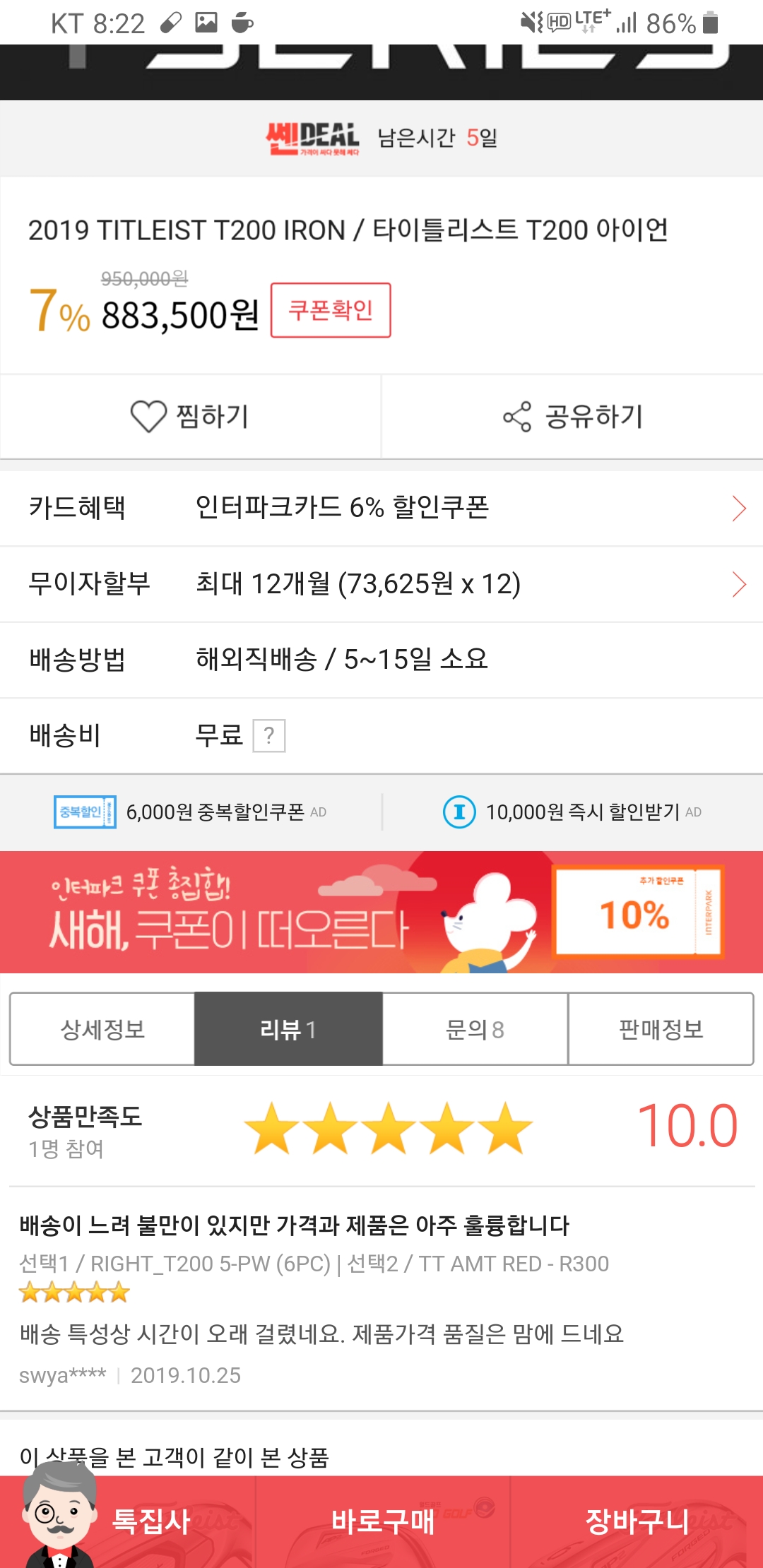Add product to wishlist with 찜하기

coord(190,416)
